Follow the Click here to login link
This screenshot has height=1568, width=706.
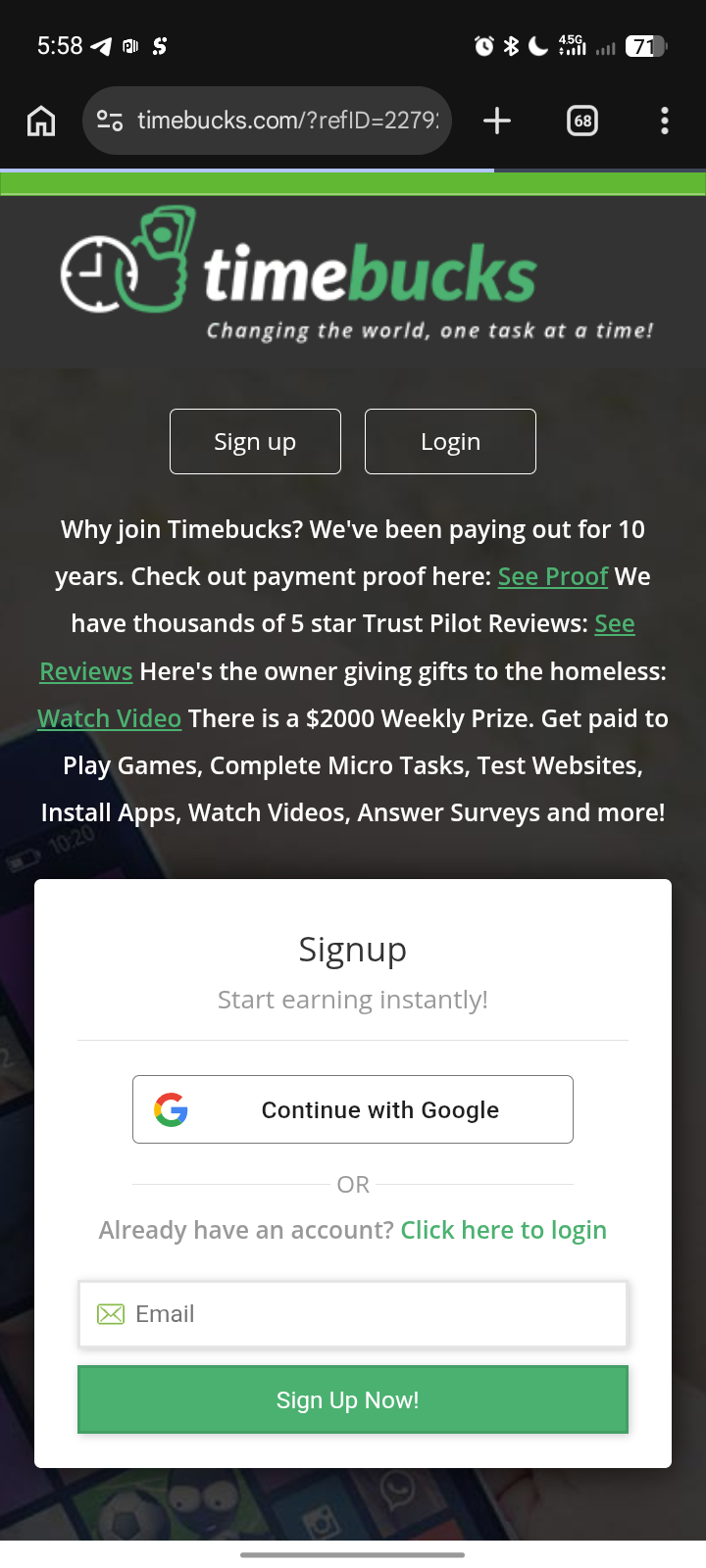503,1230
